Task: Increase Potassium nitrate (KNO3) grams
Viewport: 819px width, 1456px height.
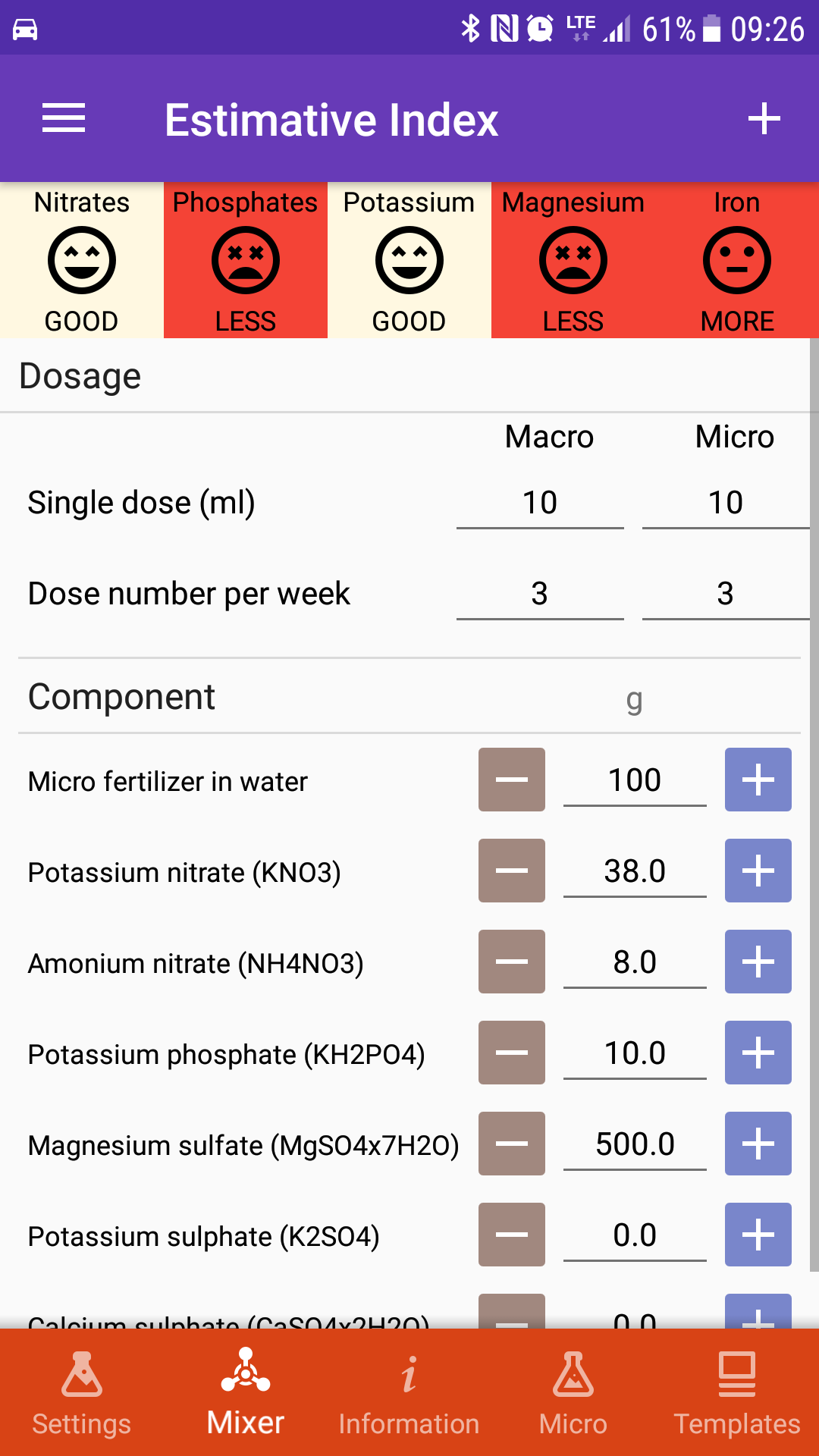Action: [x=758, y=871]
